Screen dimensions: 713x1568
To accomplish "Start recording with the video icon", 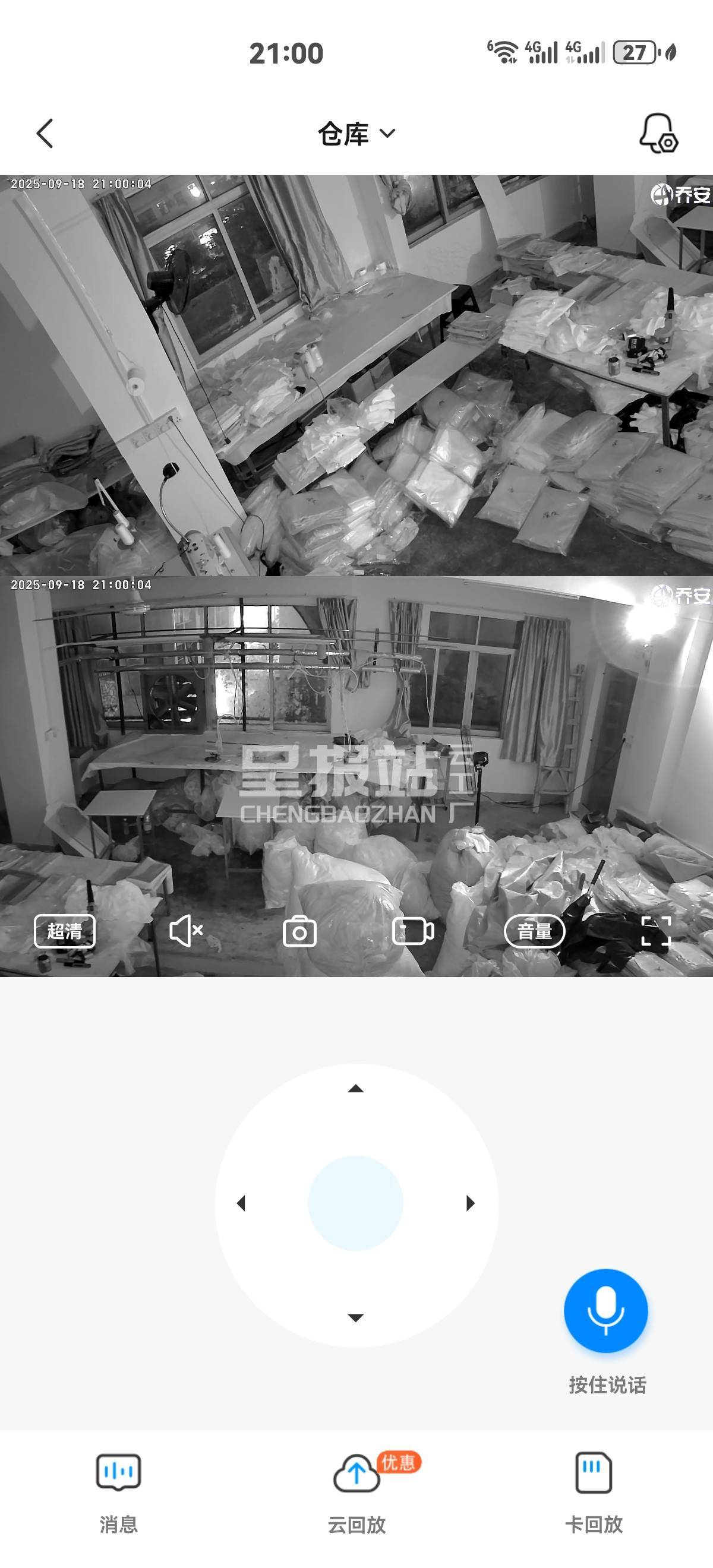I will coord(413,931).
